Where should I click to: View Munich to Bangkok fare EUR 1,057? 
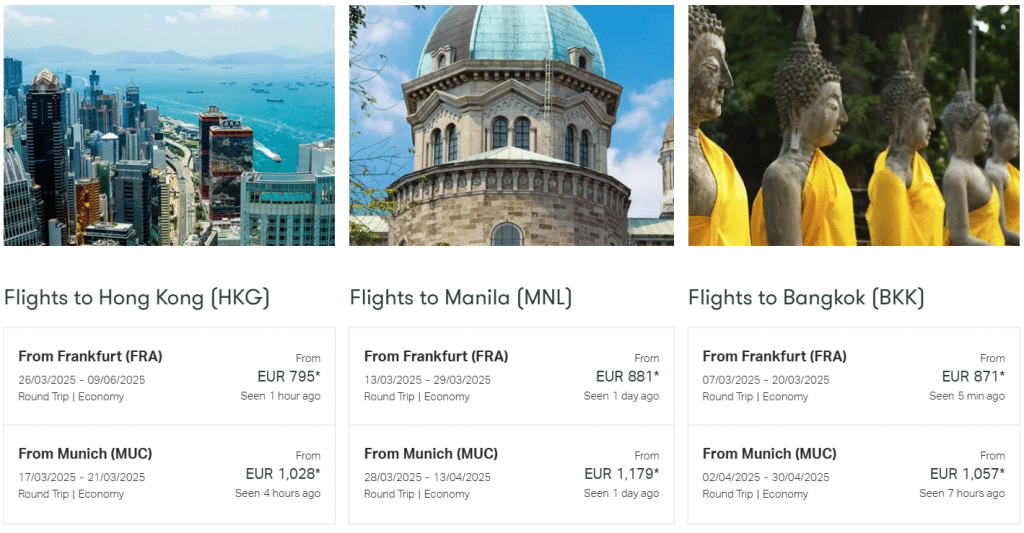point(853,474)
